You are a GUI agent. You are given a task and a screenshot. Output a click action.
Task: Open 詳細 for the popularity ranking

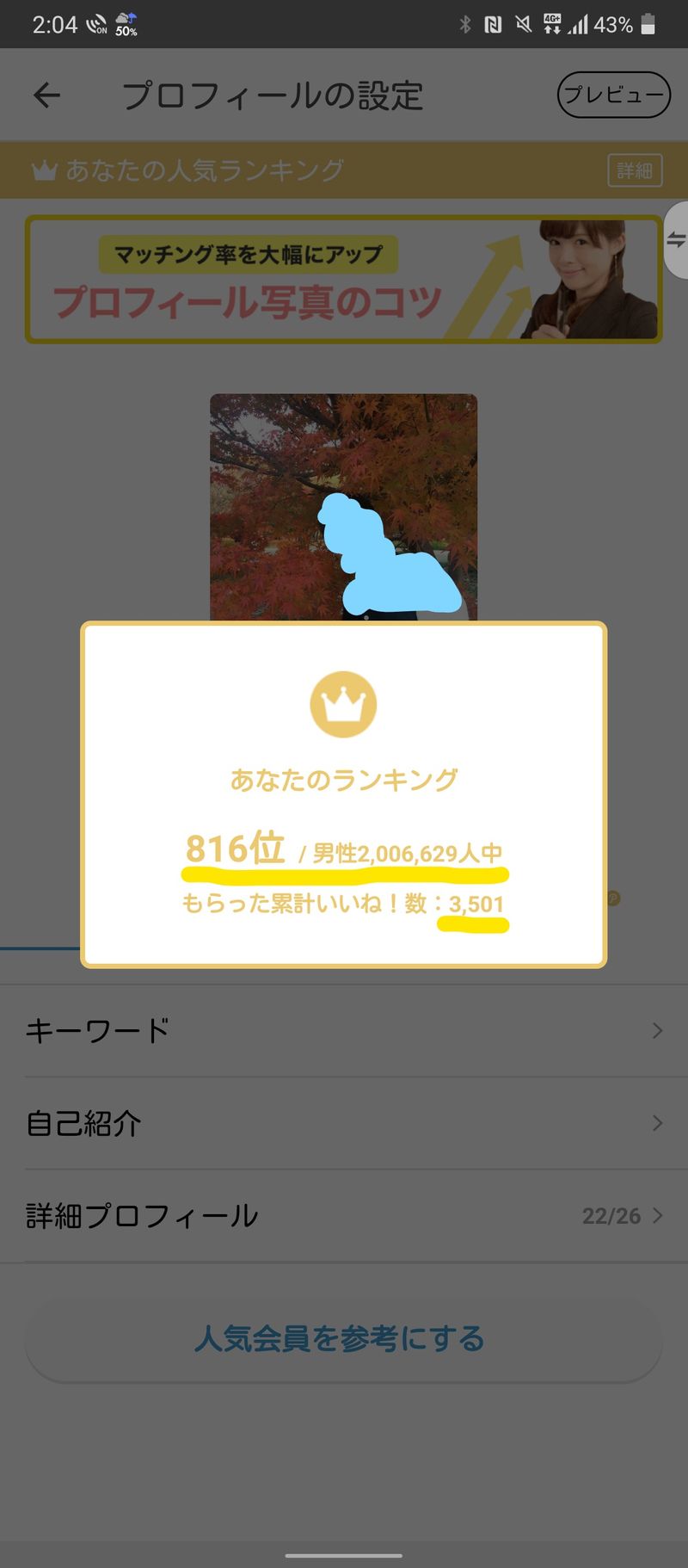[635, 170]
